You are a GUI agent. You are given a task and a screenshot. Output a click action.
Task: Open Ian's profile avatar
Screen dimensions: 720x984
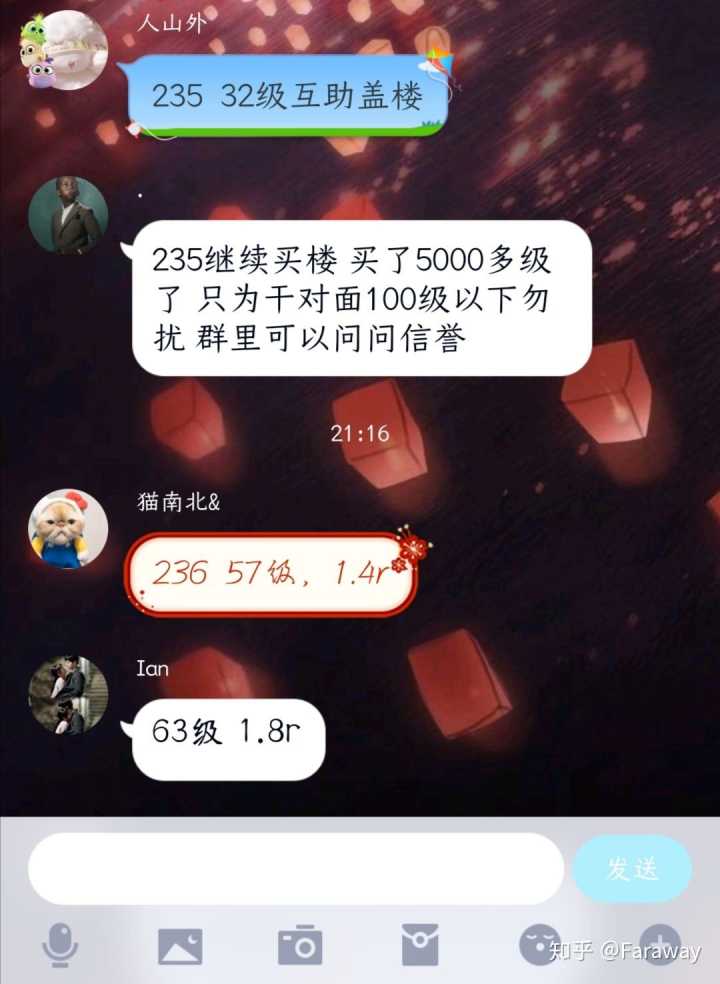[x=67, y=695]
